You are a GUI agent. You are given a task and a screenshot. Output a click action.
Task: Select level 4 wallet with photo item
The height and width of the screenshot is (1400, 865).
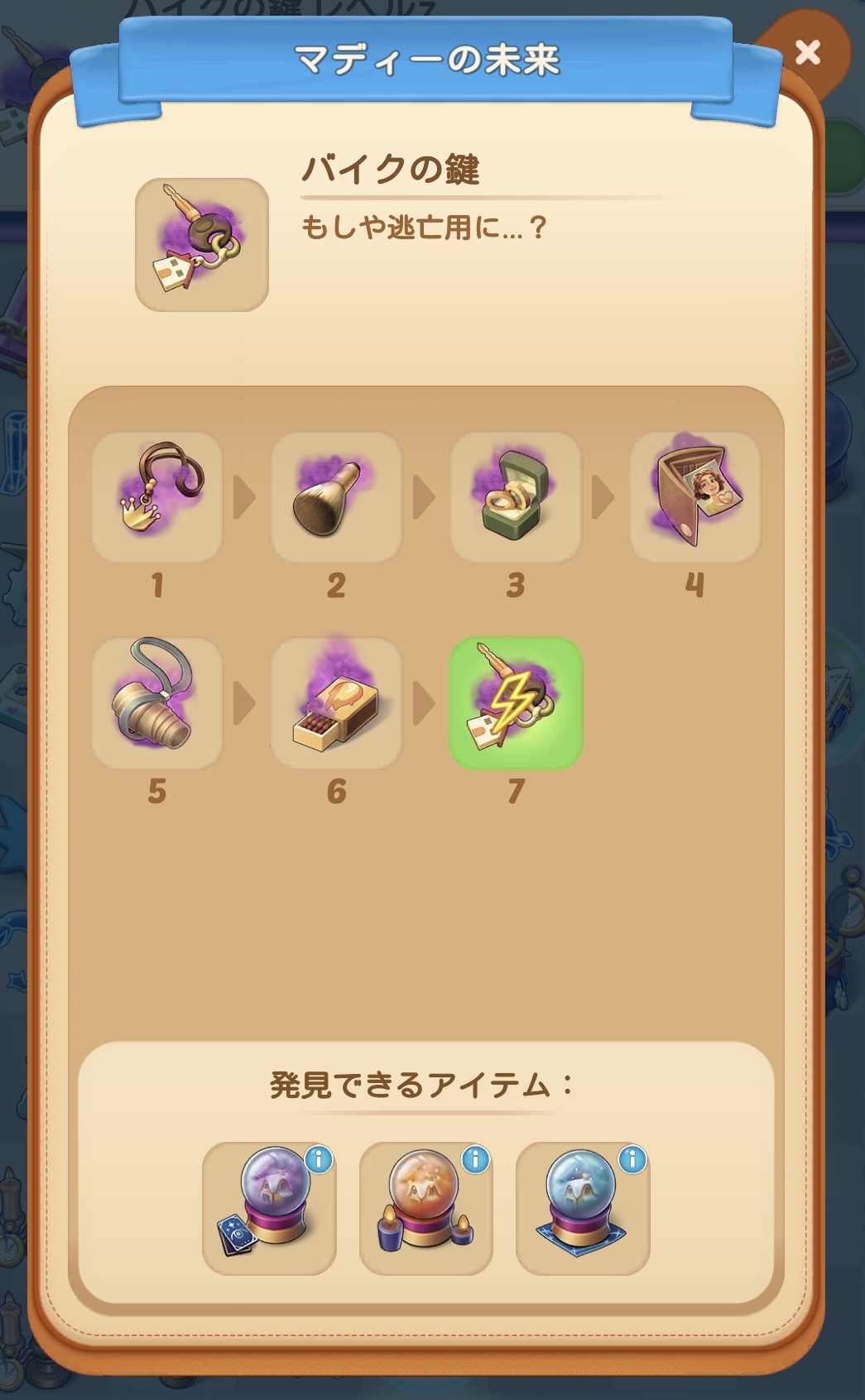coord(694,497)
